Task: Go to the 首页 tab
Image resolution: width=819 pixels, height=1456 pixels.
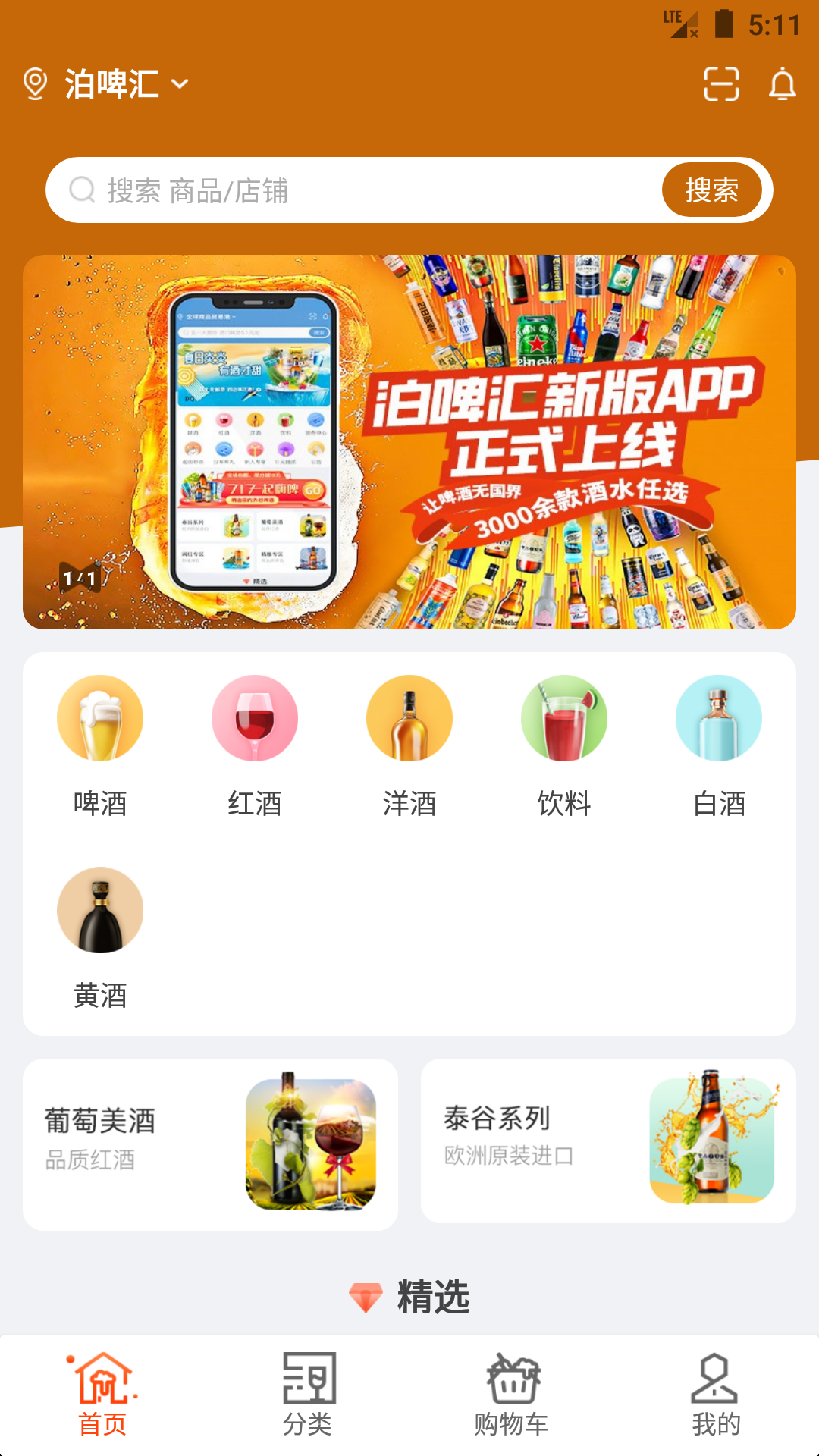Action: click(x=102, y=1395)
